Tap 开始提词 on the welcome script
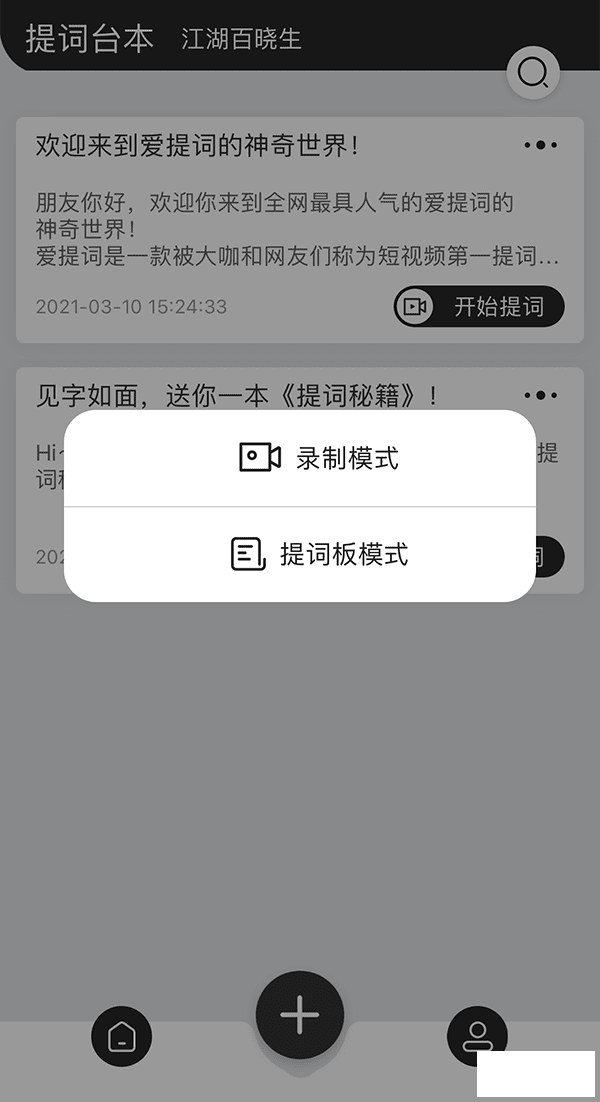 pos(479,307)
